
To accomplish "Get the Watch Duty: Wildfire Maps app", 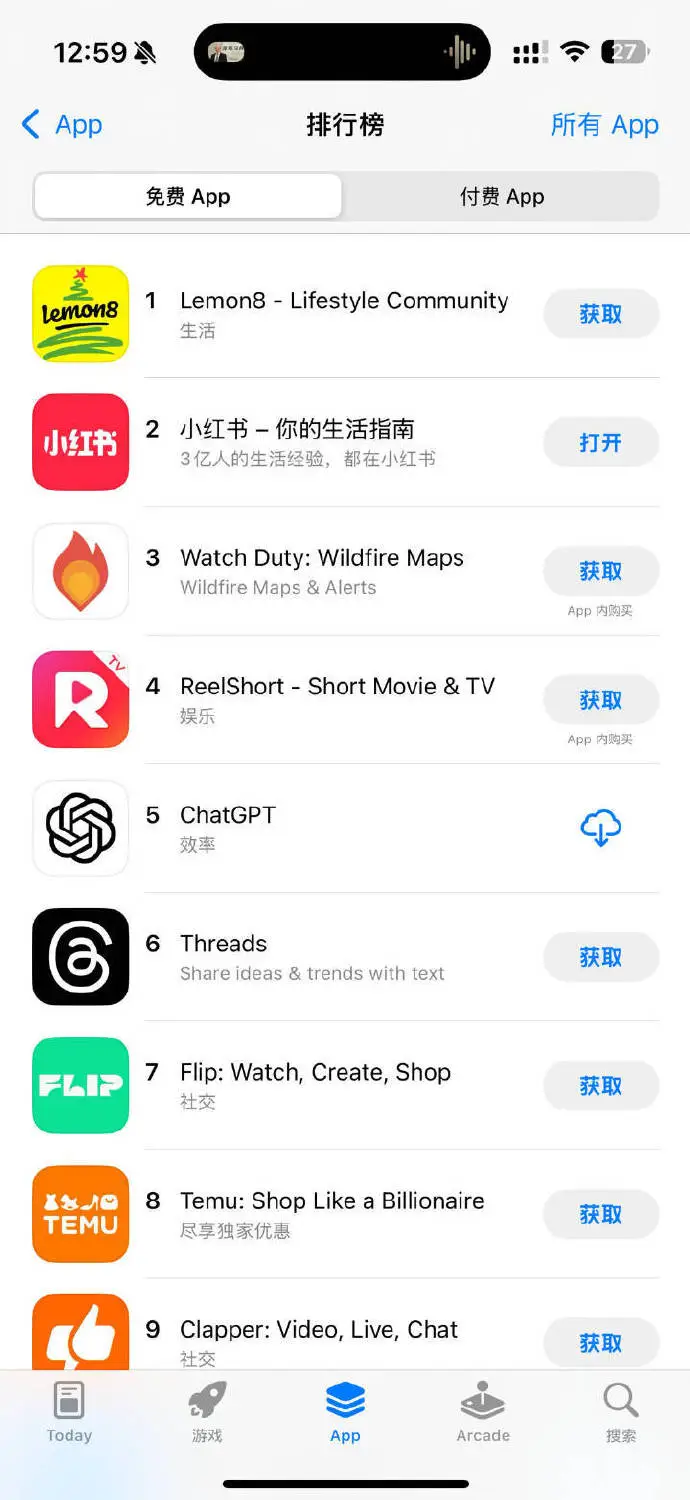I will coord(600,571).
